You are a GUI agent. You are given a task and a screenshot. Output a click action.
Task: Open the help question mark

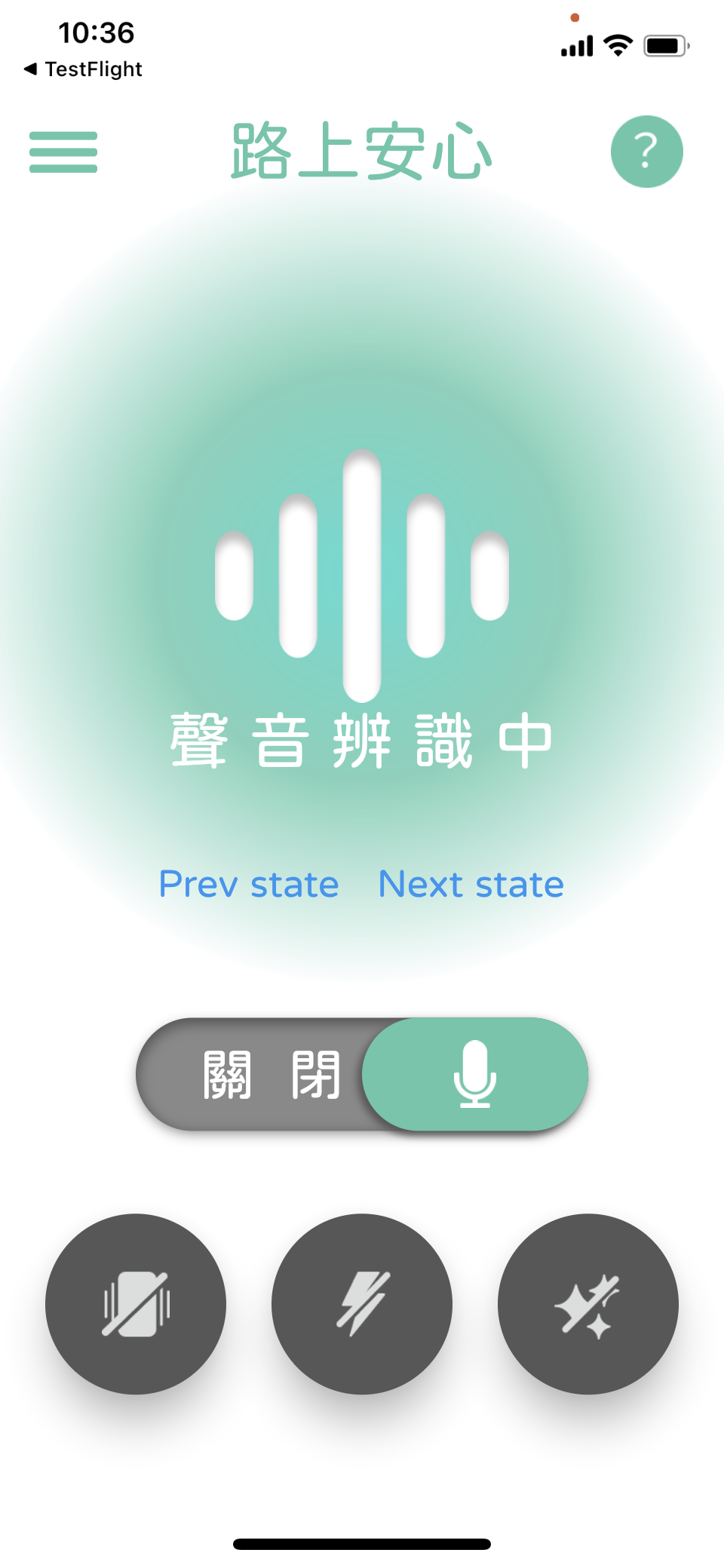646,152
